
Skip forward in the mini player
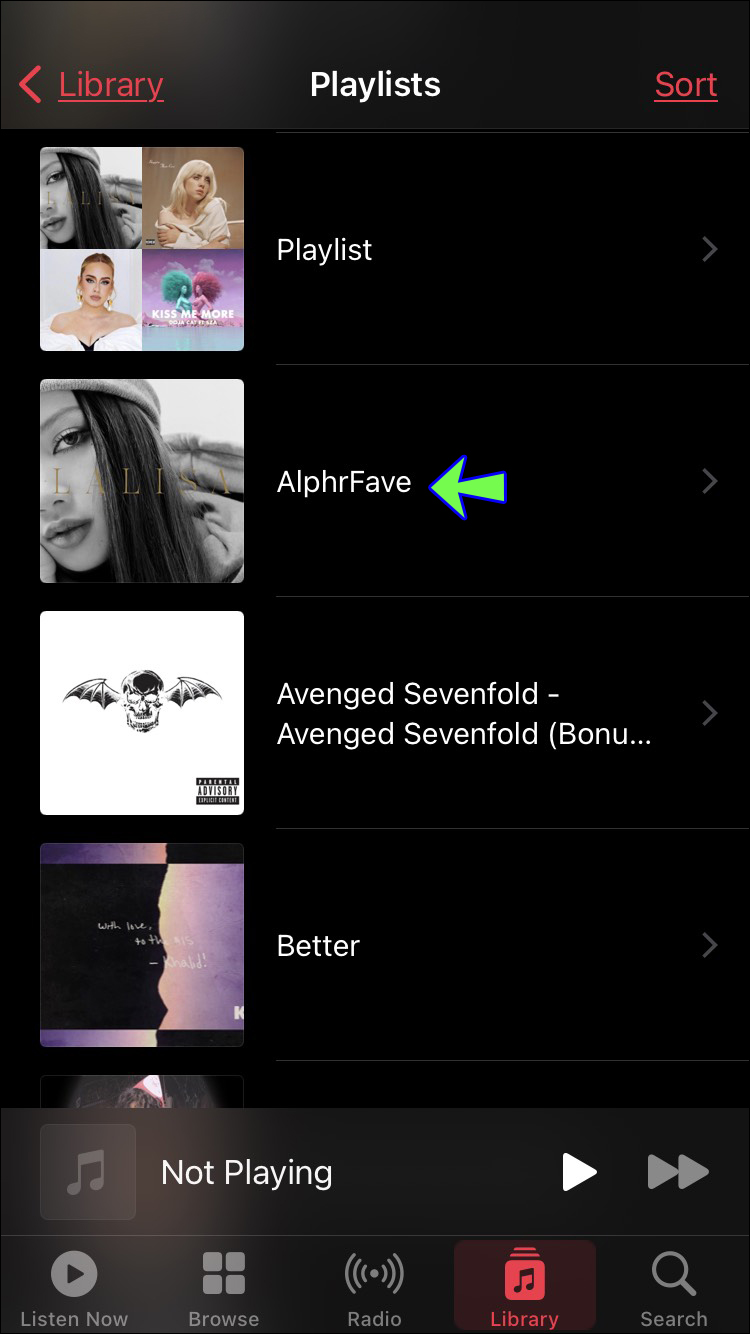point(678,1172)
